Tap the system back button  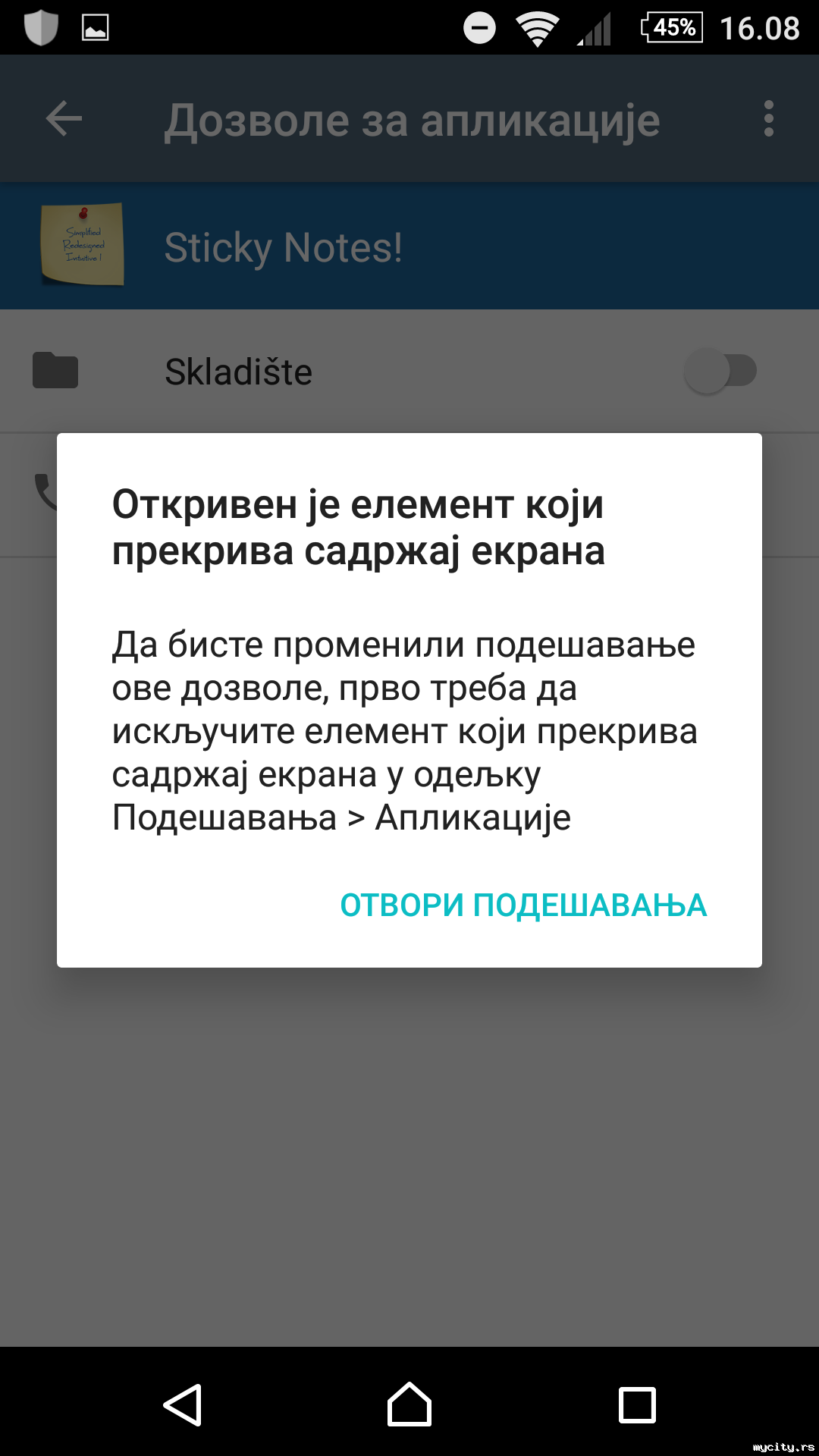[183, 1404]
